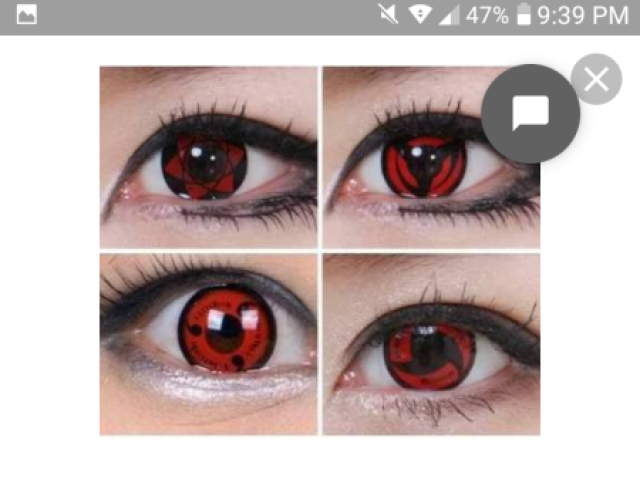Open the floating chat head bubble
The image size is (640, 479).
(530, 113)
